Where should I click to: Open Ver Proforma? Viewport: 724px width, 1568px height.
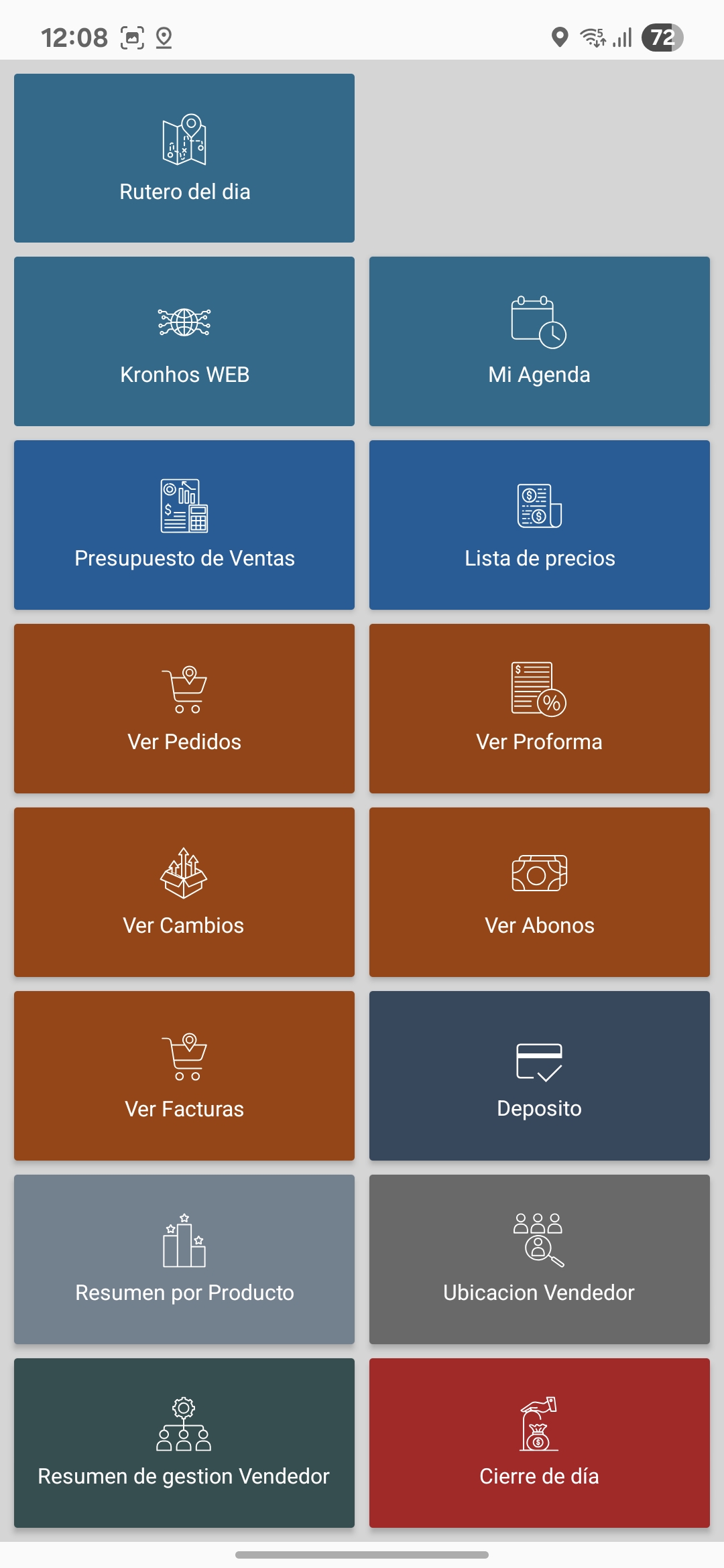(x=539, y=708)
